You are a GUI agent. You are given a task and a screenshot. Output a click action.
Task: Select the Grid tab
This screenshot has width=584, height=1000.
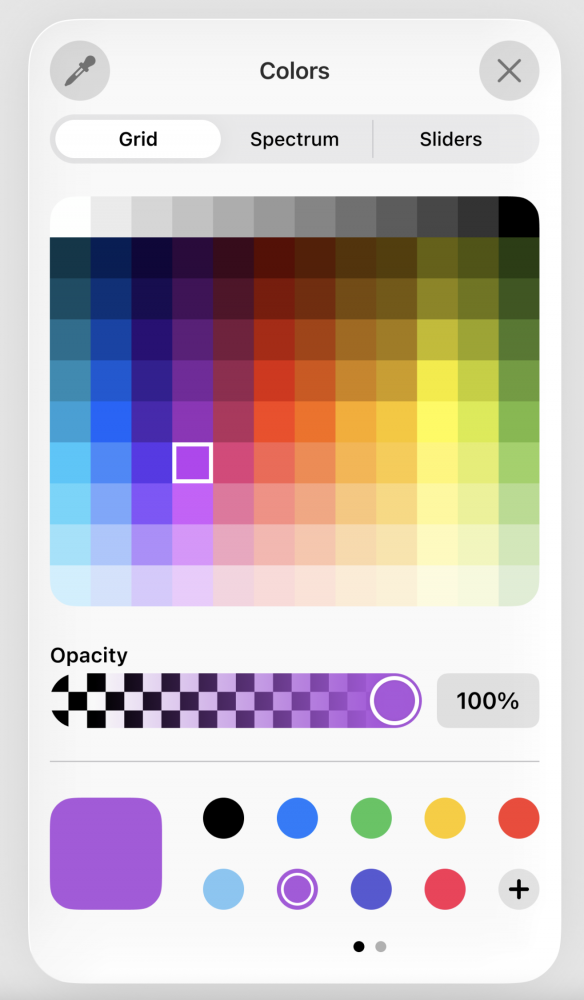coord(138,139)
